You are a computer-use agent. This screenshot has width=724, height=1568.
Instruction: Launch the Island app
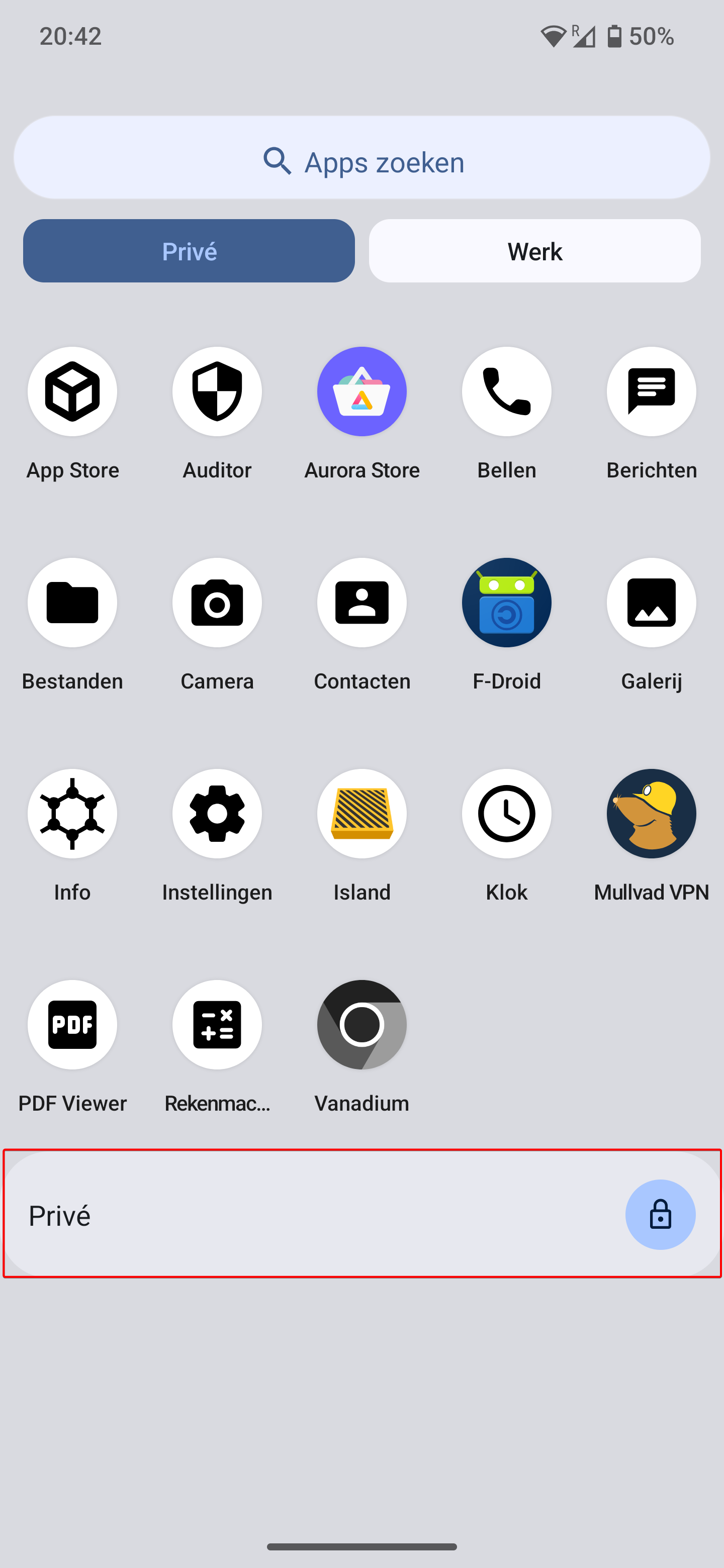pos(361,814)
